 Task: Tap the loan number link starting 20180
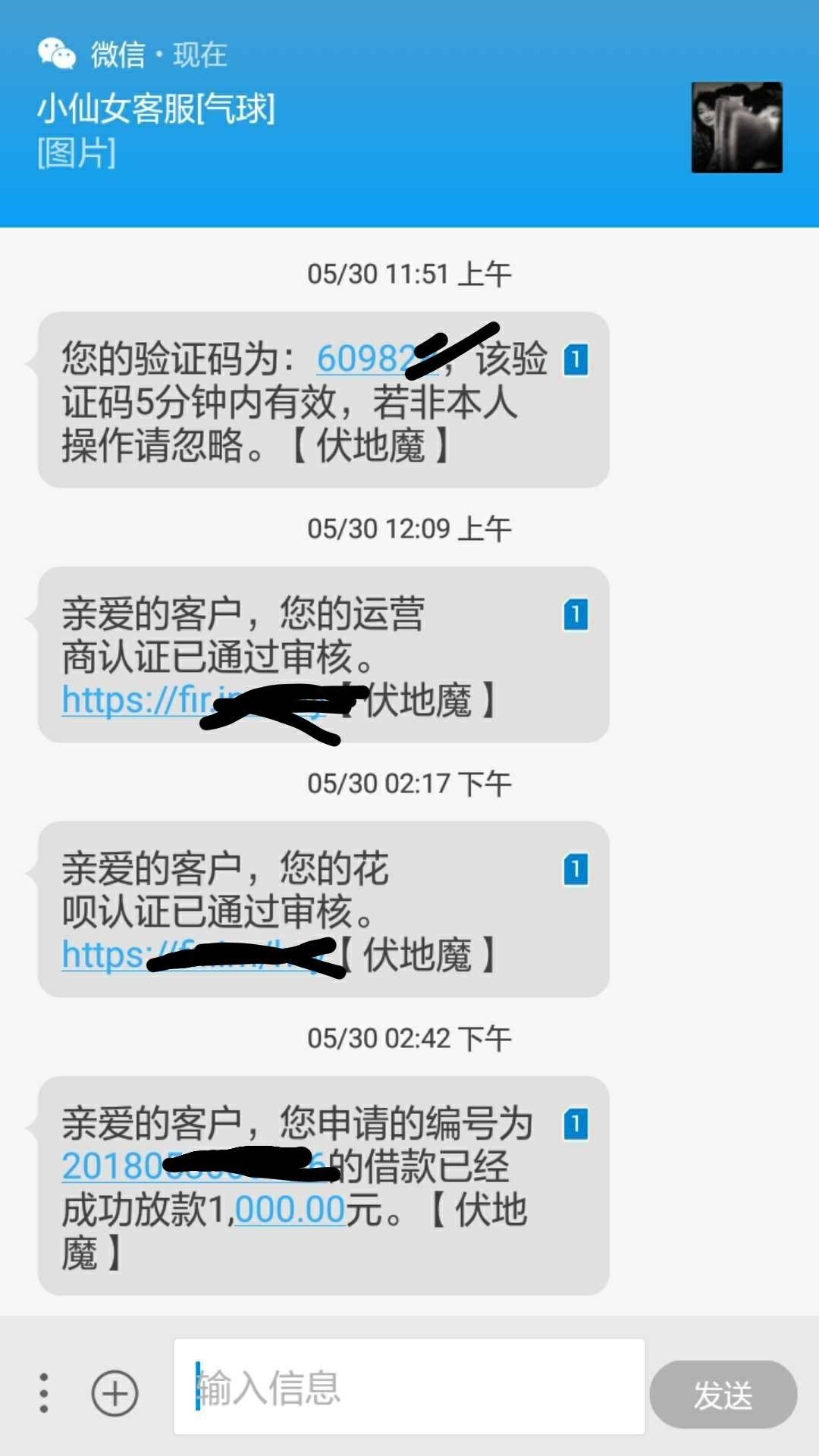tap(193, 1166)
